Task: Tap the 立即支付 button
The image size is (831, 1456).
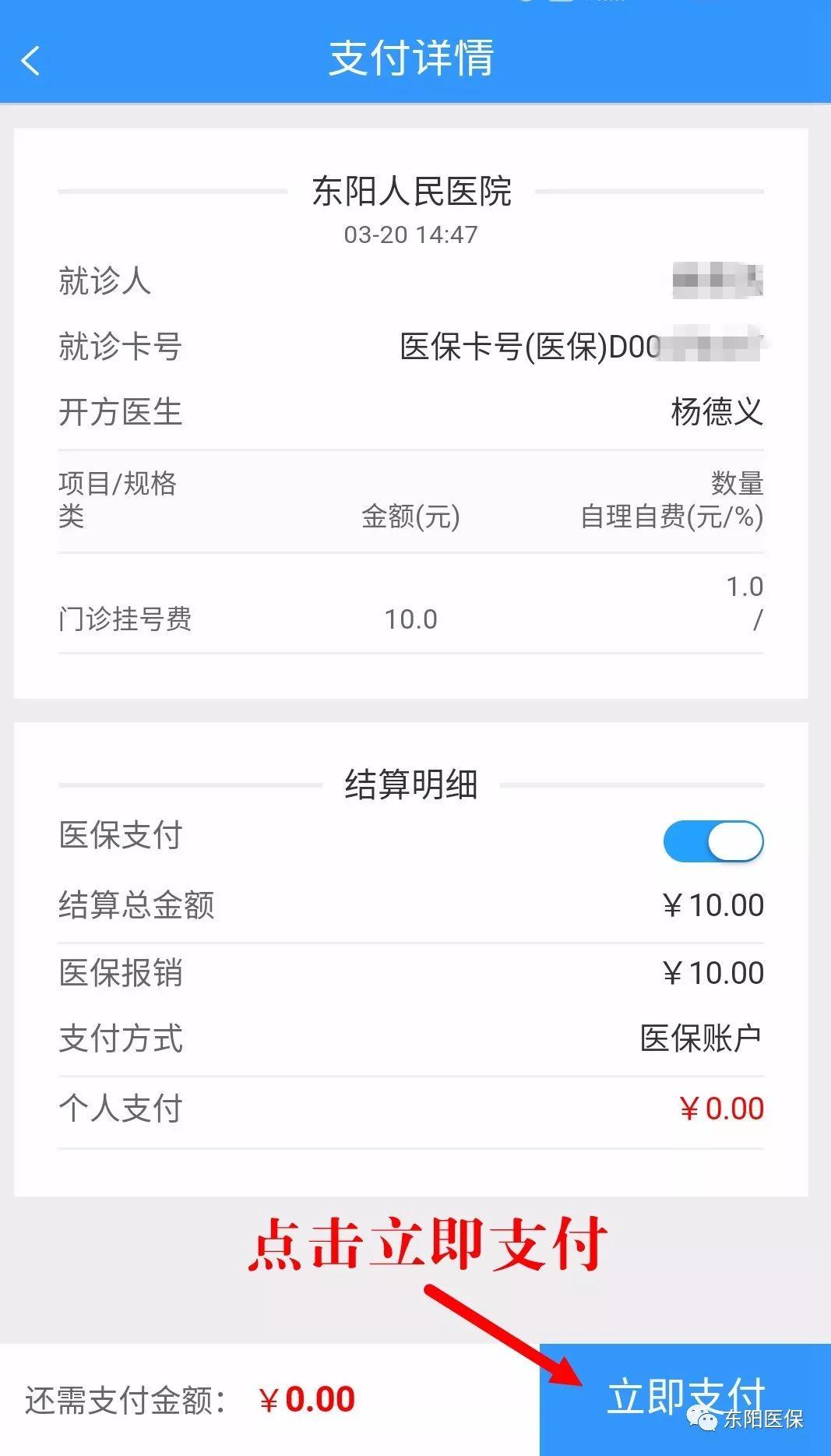Action: (x=685, y=1398)
